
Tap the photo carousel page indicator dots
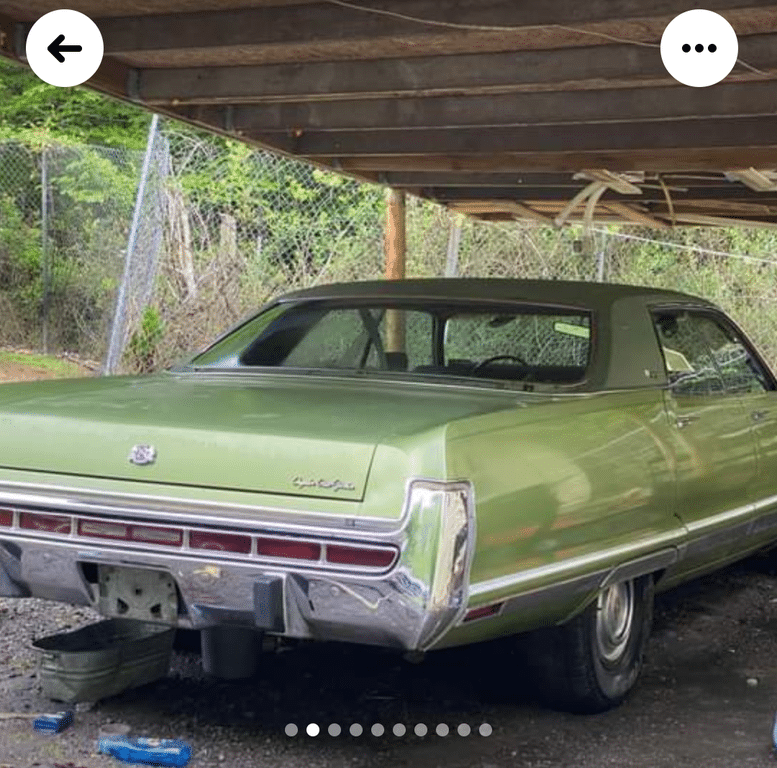388,730
